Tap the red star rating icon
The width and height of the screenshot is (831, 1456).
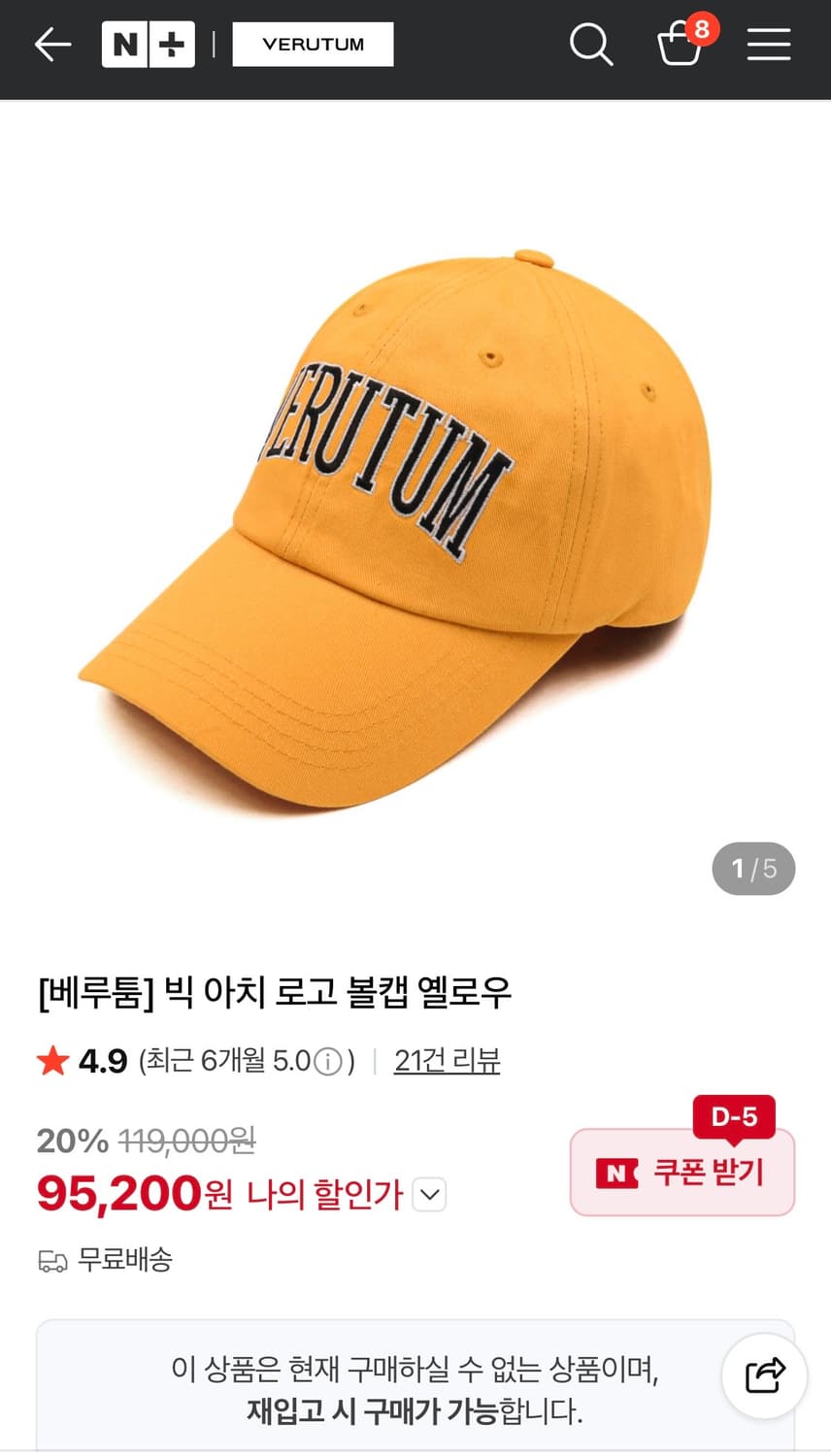pos(52,1059)
